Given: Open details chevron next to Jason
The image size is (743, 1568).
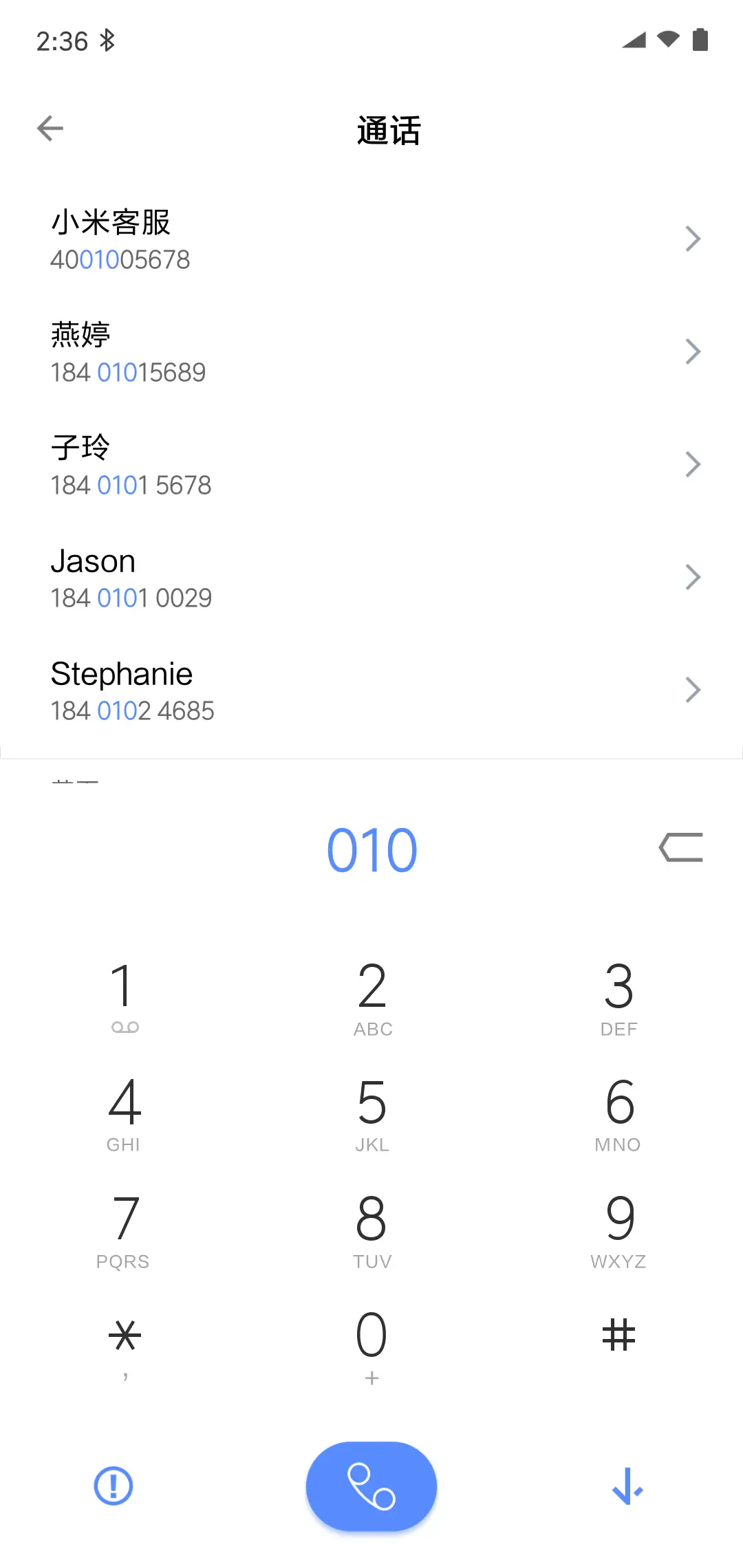Looking at the screenshot, I should tap(693, 576).
